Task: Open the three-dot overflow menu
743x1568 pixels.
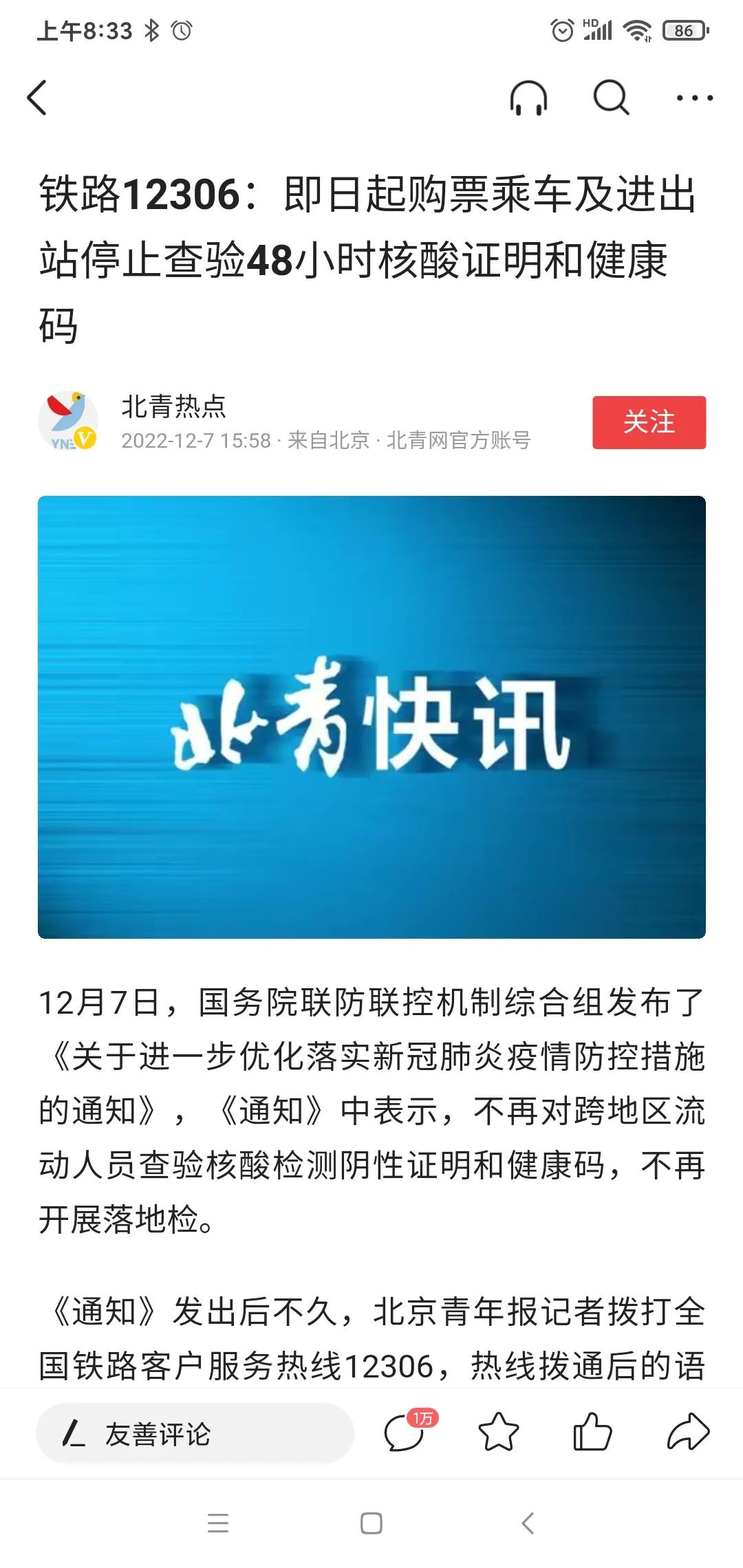Action: tap(694, 98)
